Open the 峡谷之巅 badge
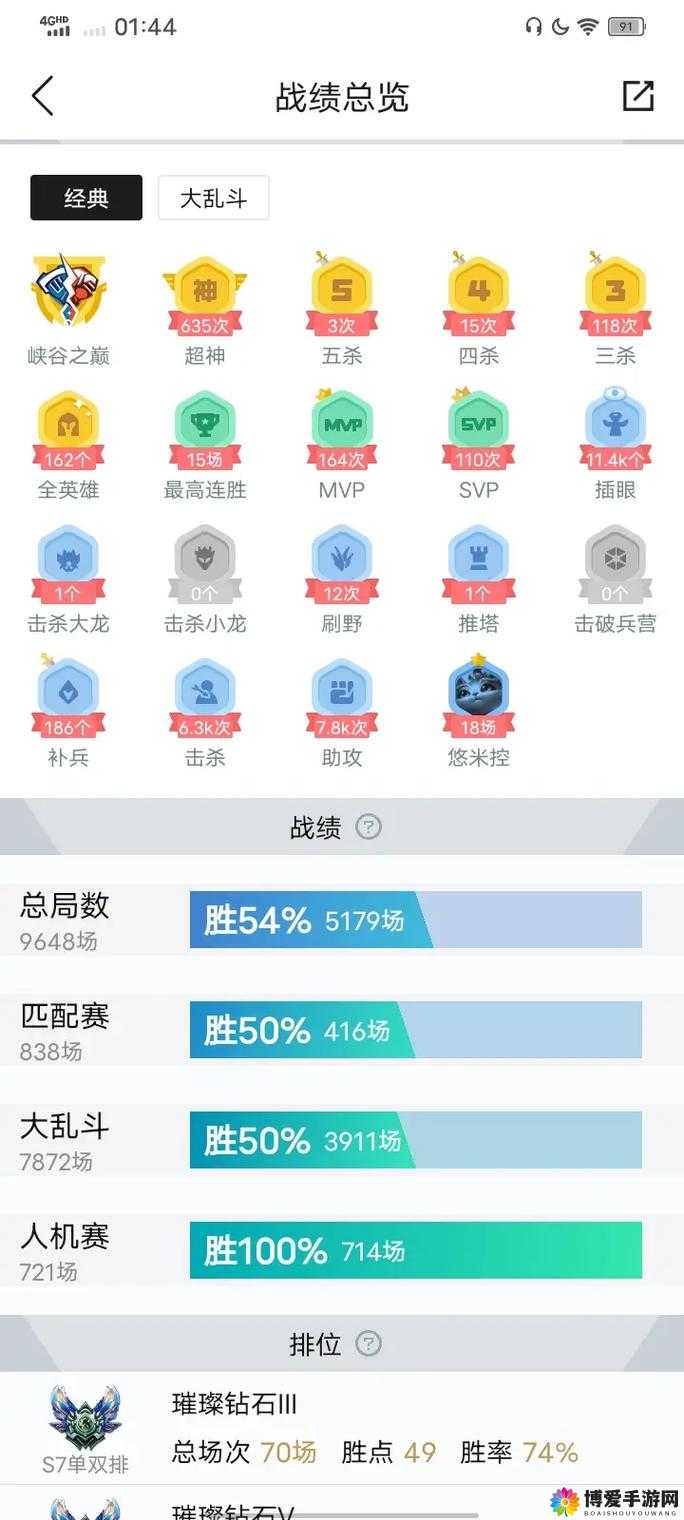This screenshot has width=684, height=1520. [x=68, y=293]
